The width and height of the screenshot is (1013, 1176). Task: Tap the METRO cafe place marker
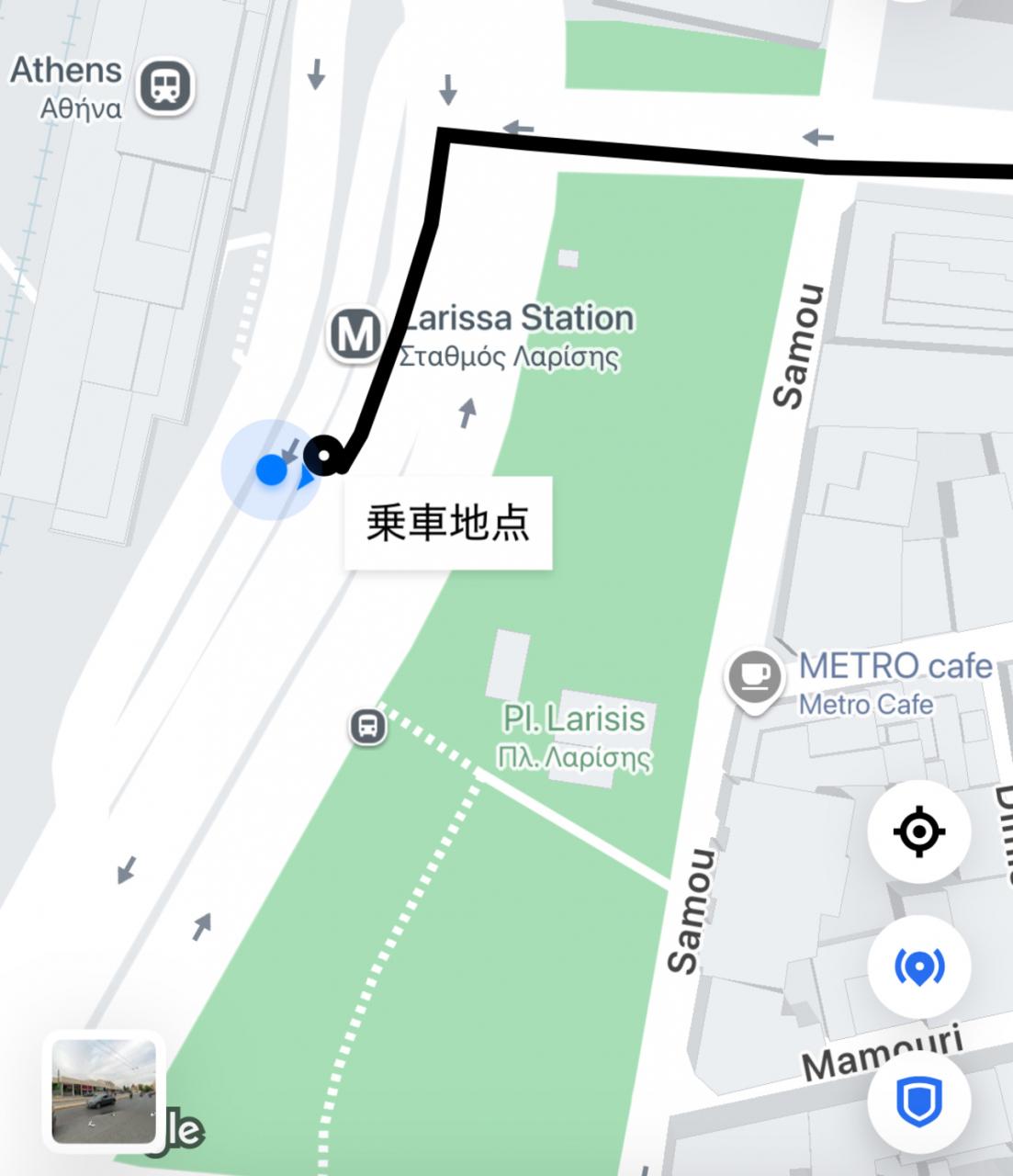[755, 677]
